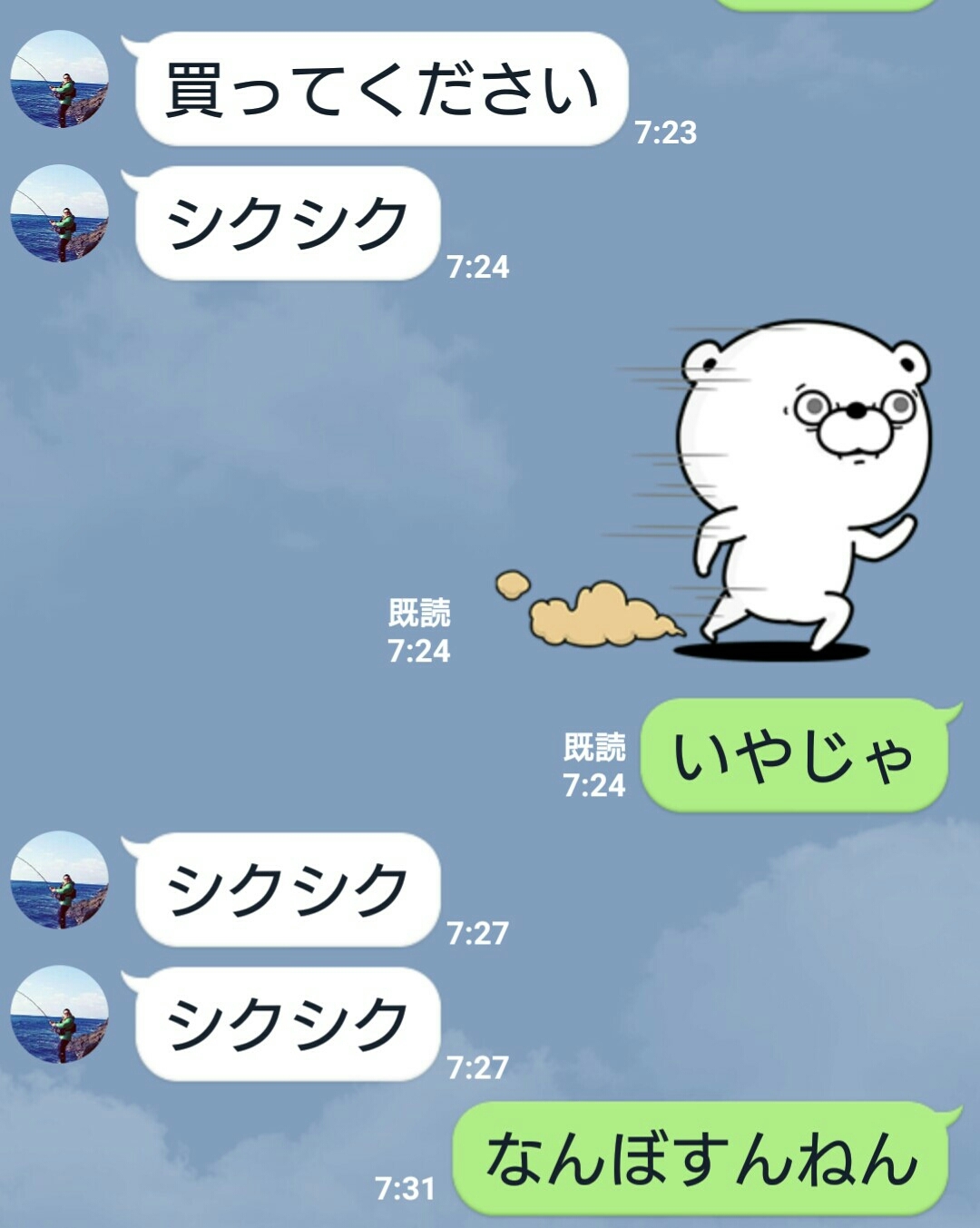This screenshot has height=1228, width=980.
Task: Tap profile photo next to 7:24 シクシク message
Action: pyautogui.click(x=59, y=213)
